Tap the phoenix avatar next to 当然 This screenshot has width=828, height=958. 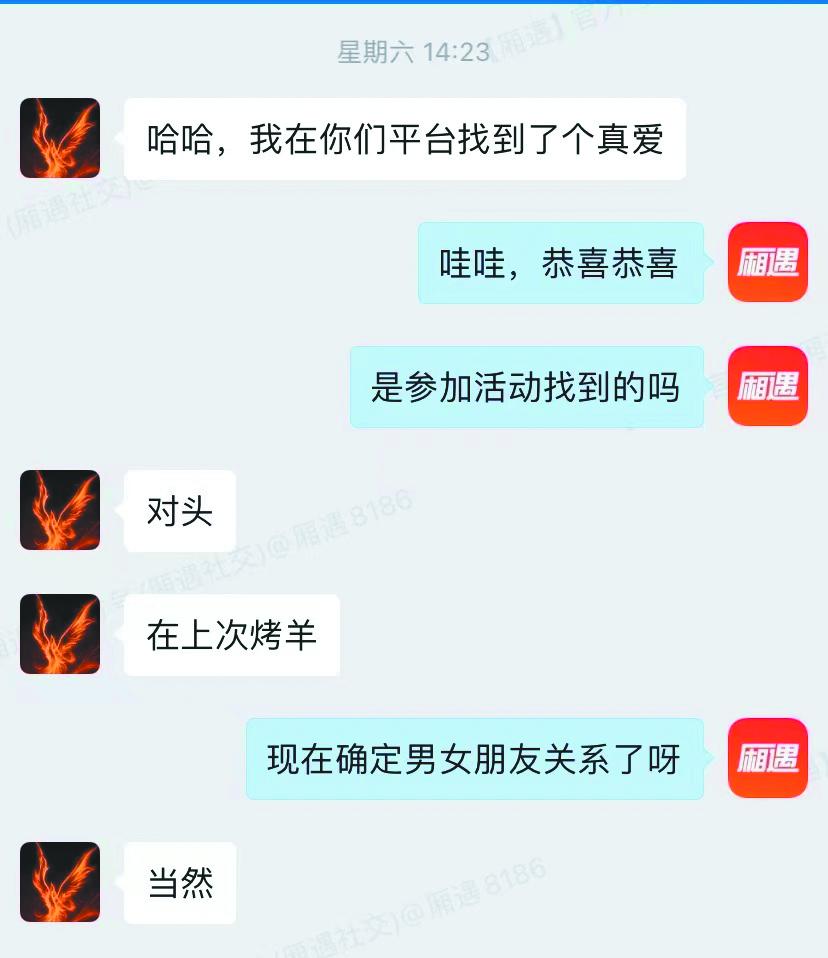[60, 882]
